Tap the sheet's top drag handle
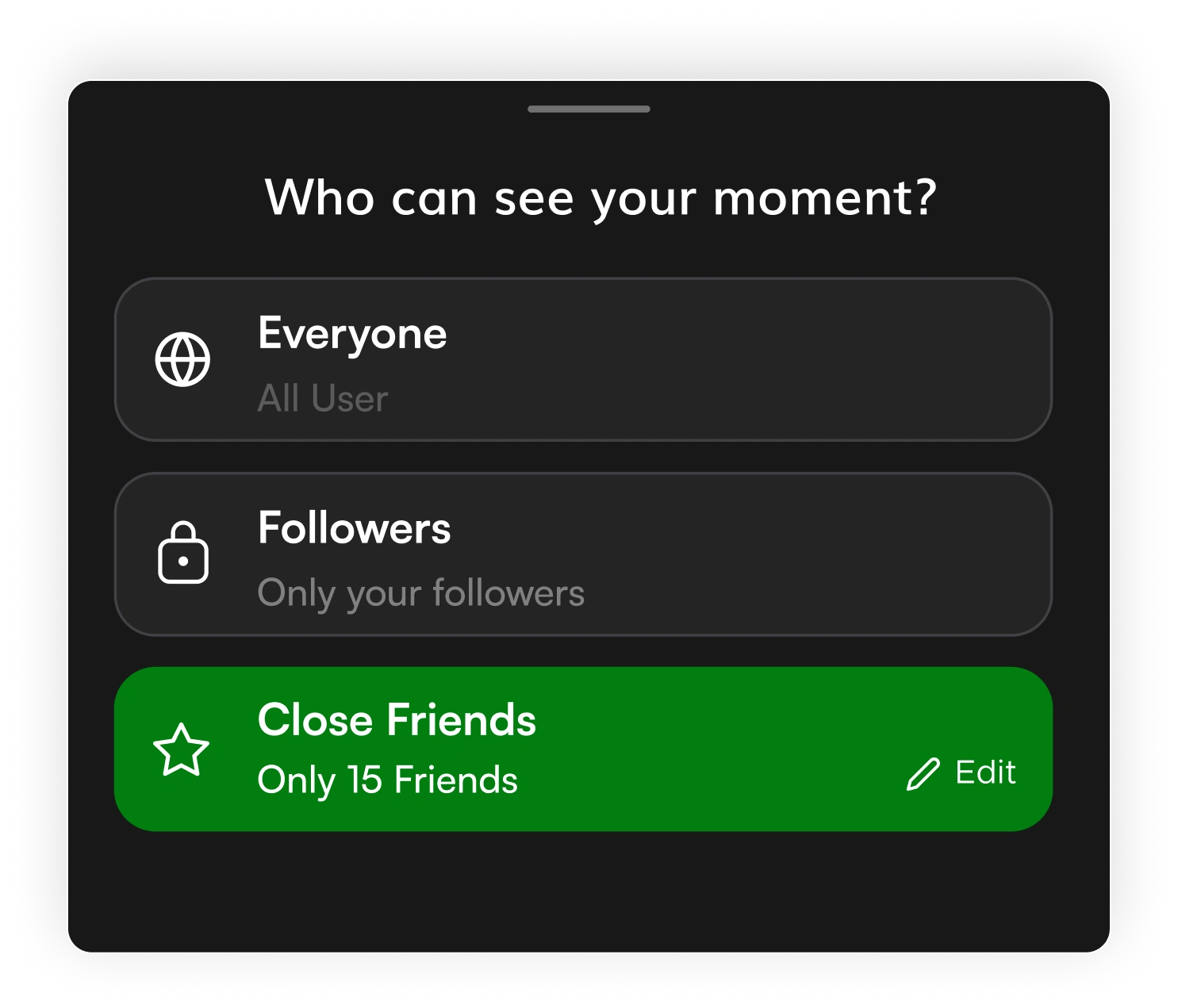The image size is (1178, 1008). coord(589,109)
